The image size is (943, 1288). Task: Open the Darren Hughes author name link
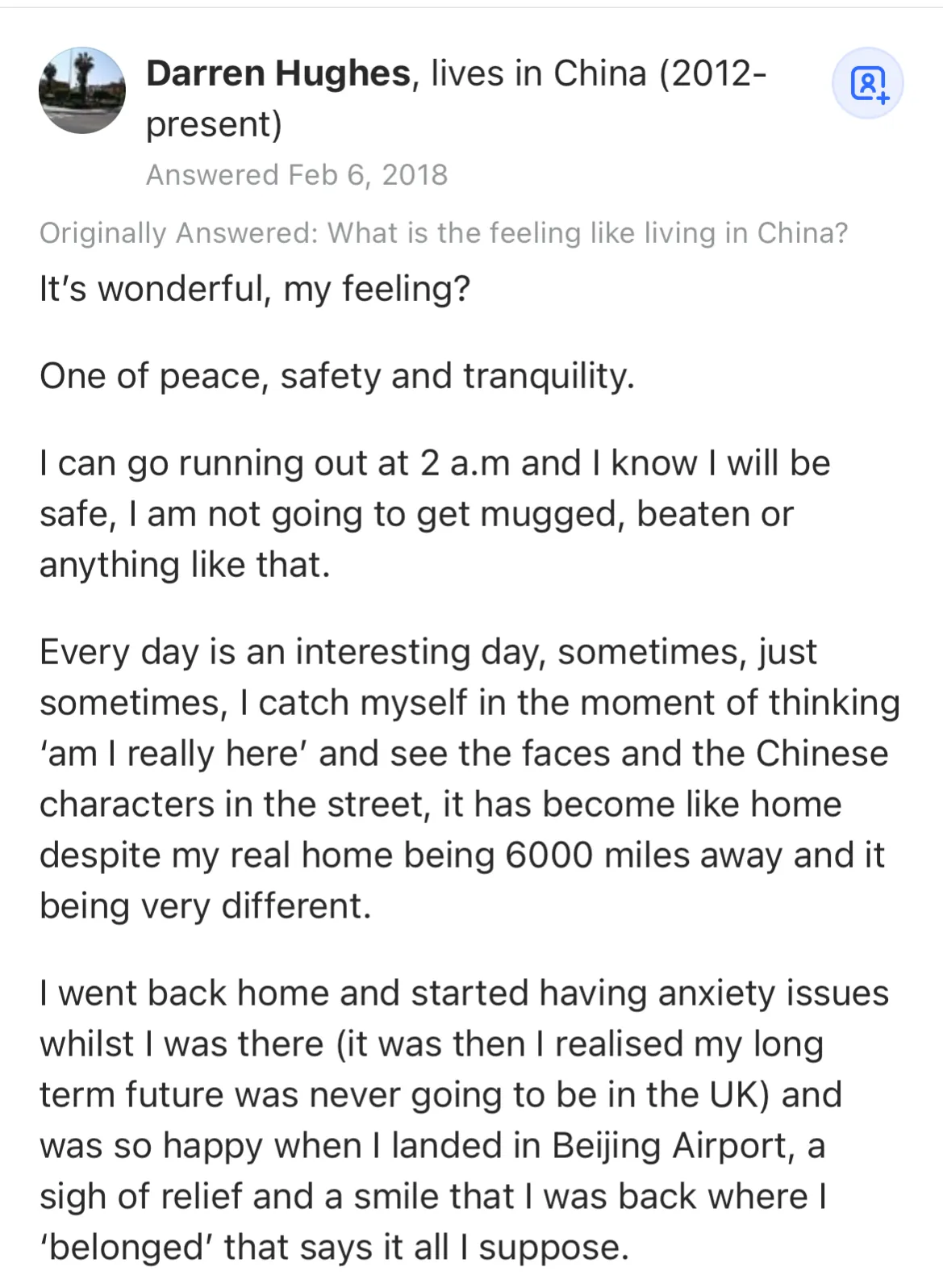pyautogui.click(x=278, y=73)
